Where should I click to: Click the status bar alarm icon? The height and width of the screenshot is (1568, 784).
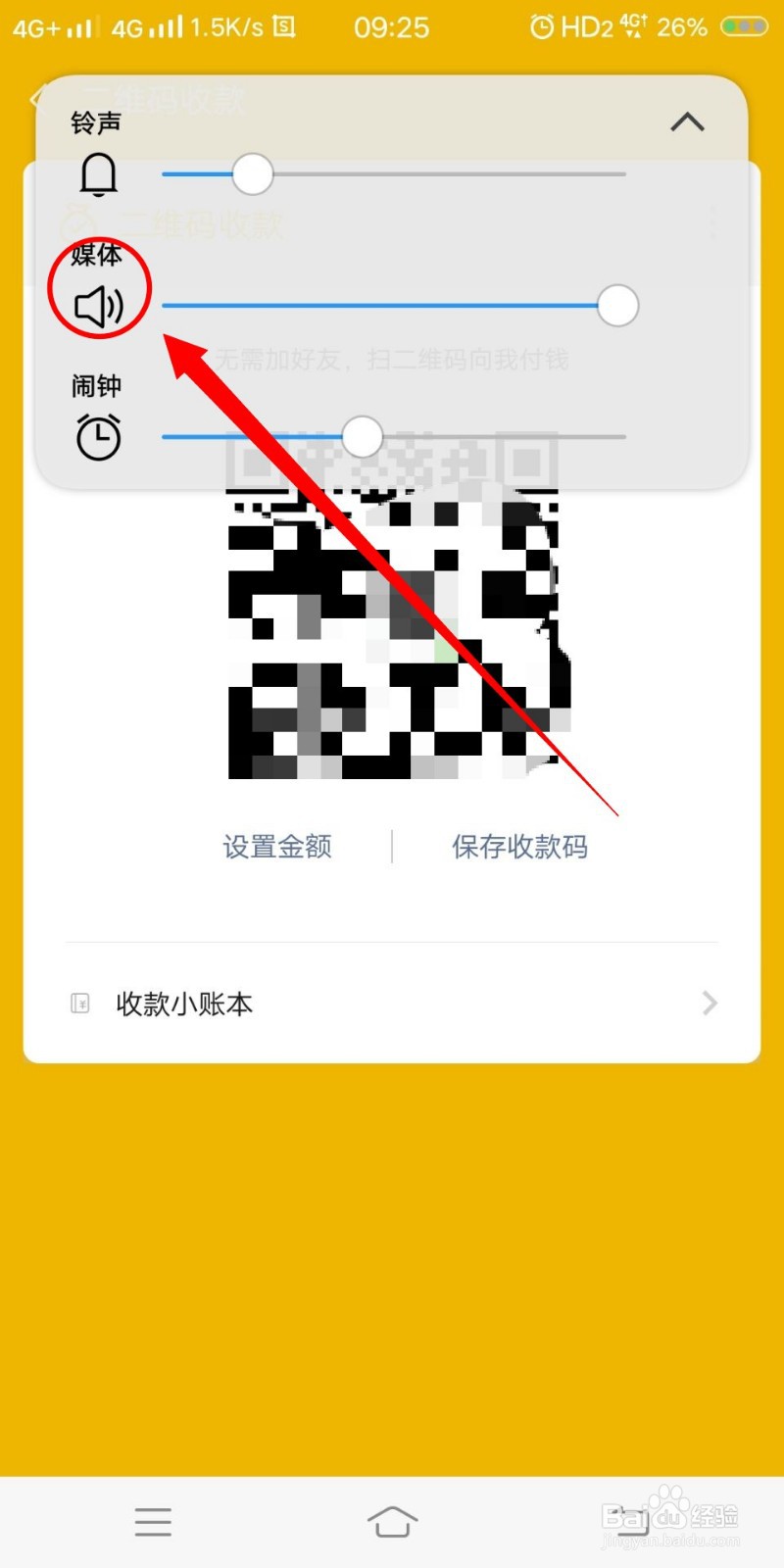click(x=542, y=26)
